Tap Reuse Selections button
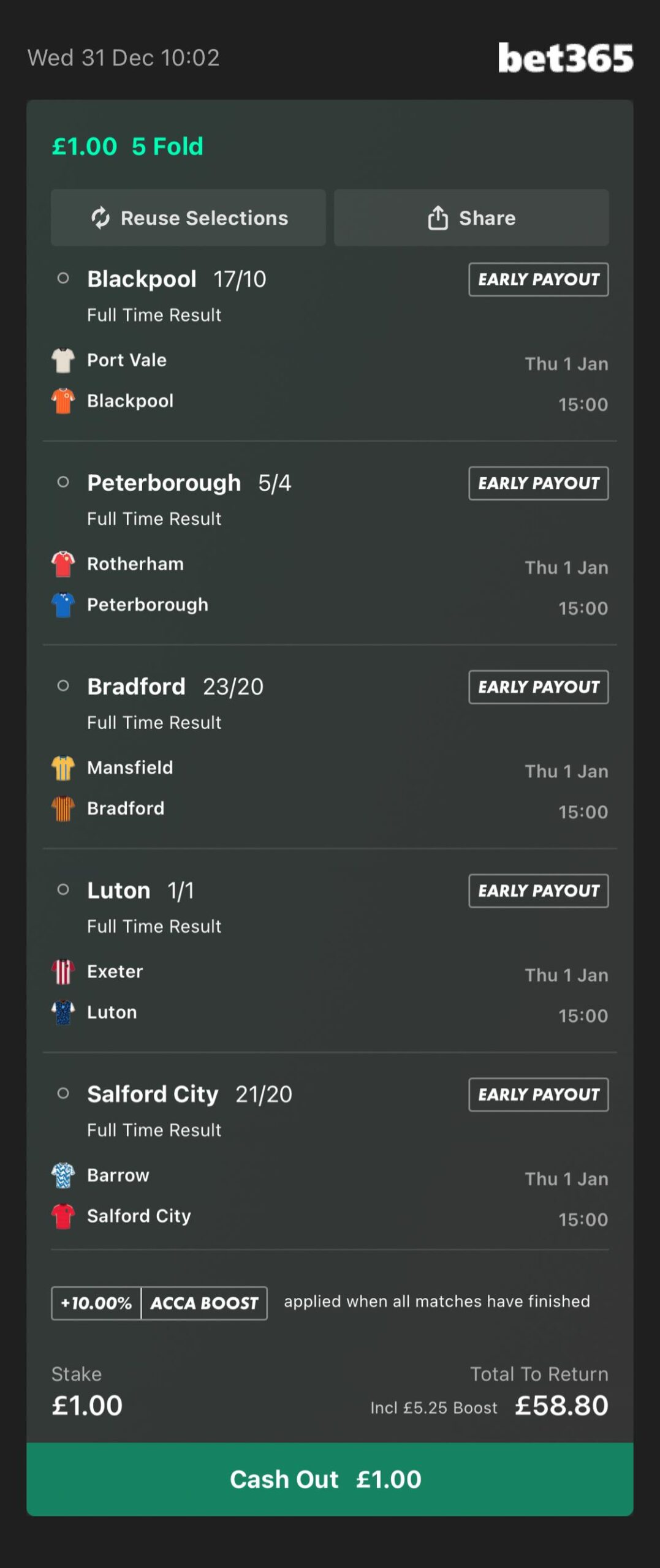Screen dimensions: 660x1568 (188, 217)
